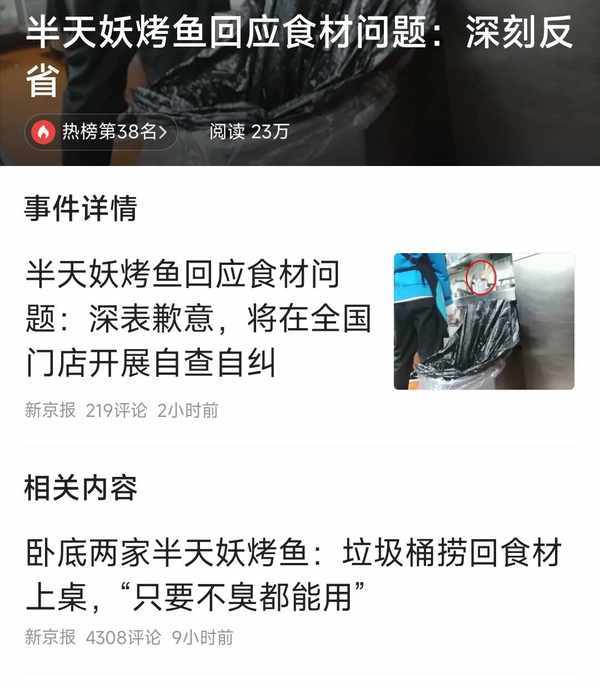Open the 卧底两家半天妖烤鱼 related article
Viewport: 600px width, 684px height.
(x=292, y=576)
